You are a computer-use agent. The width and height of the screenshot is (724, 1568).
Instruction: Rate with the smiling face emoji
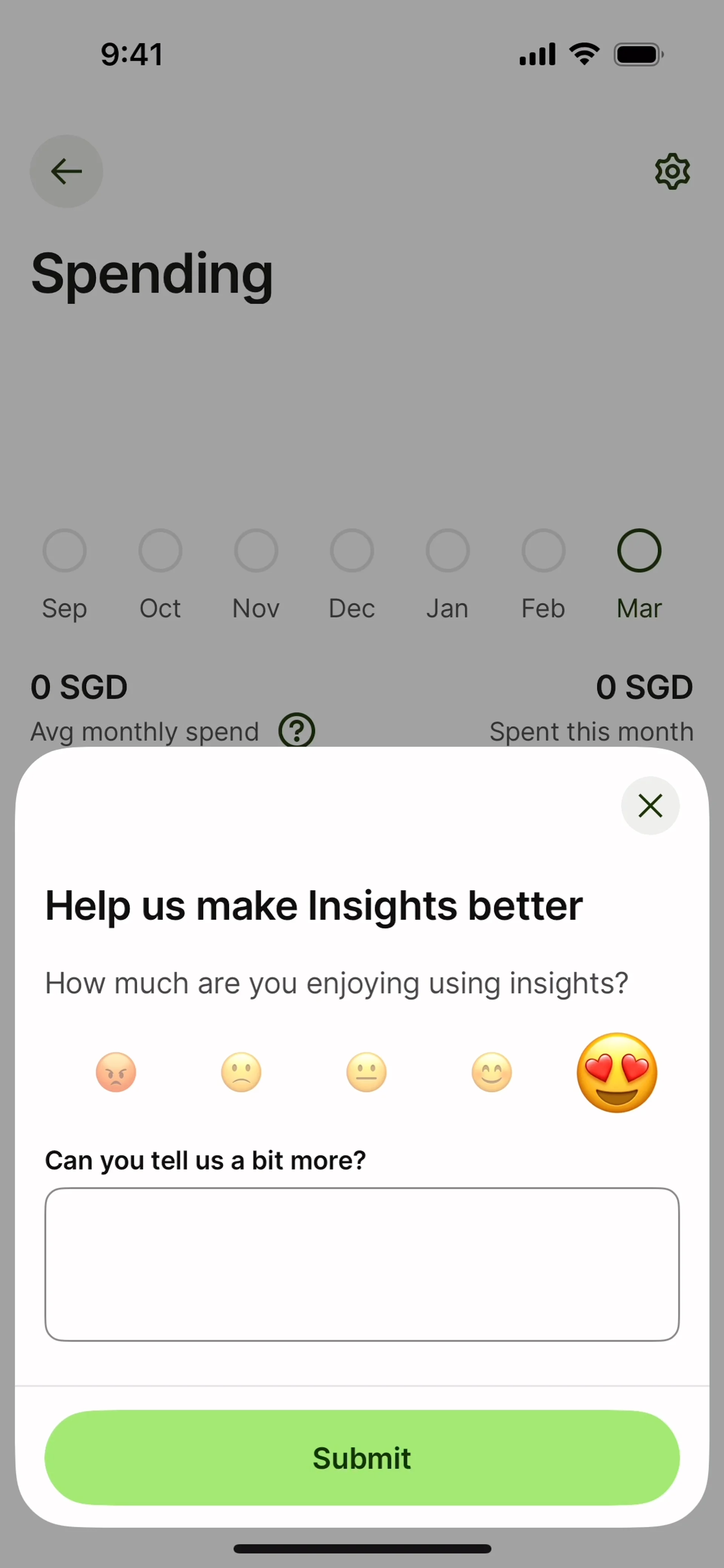[x=491, y=1072]
